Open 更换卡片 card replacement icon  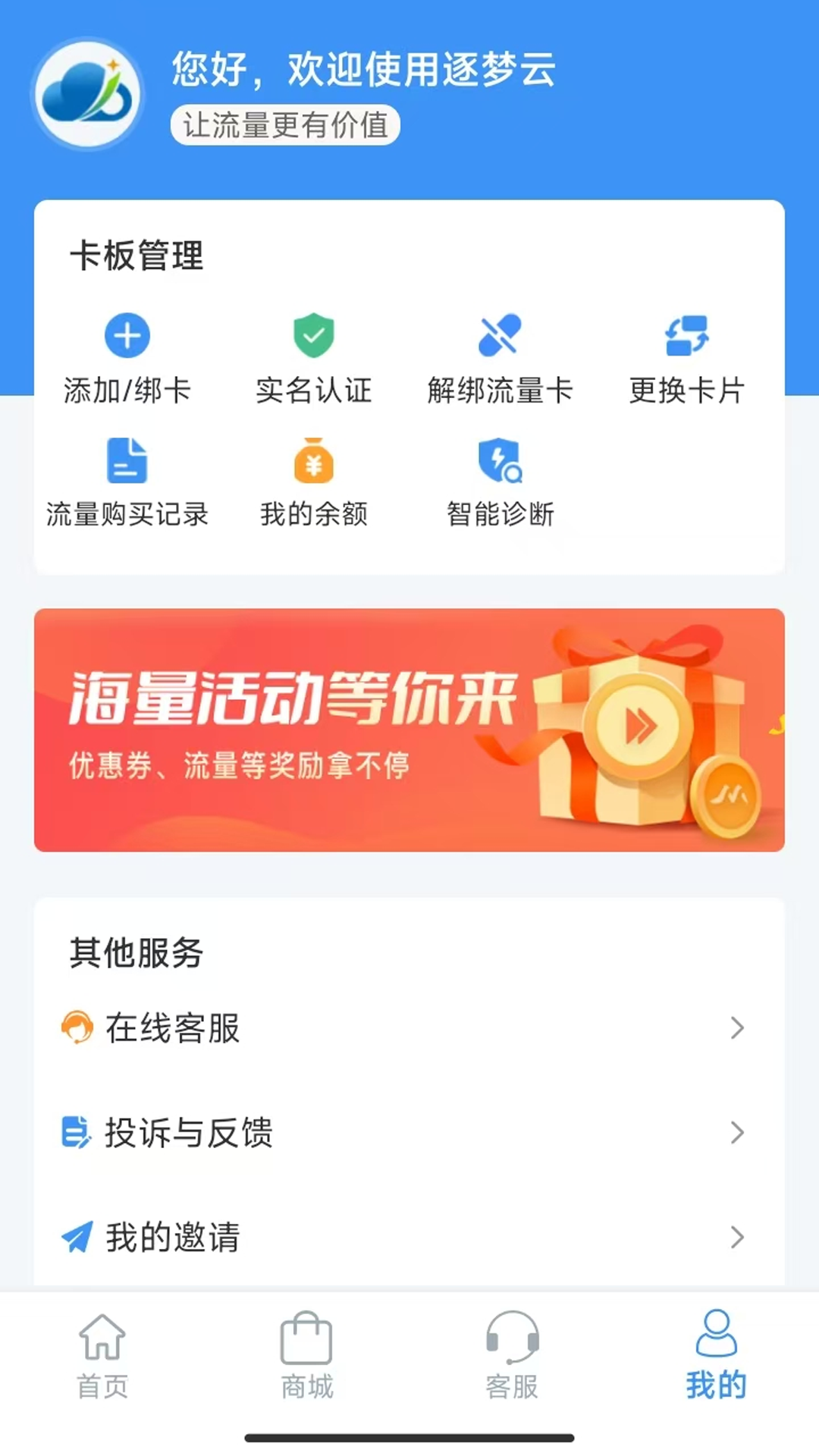(x=686, y=336)
